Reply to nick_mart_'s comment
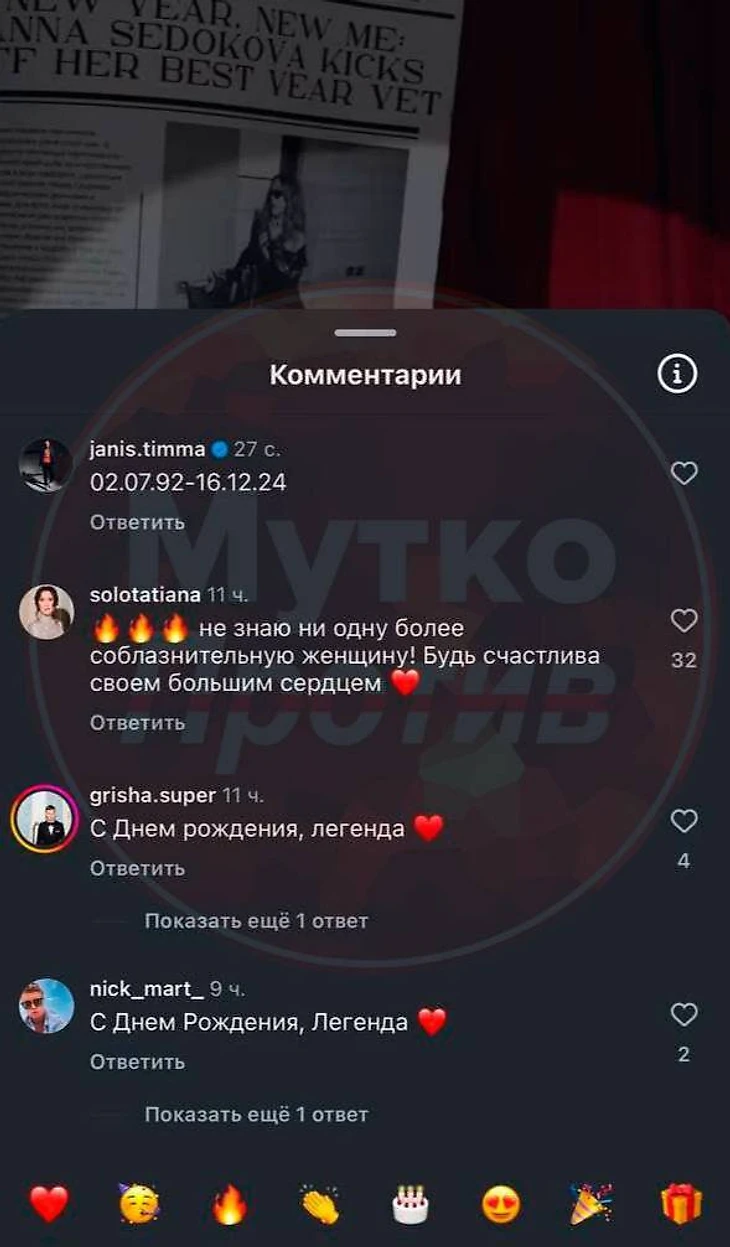 coord(137,1061)
